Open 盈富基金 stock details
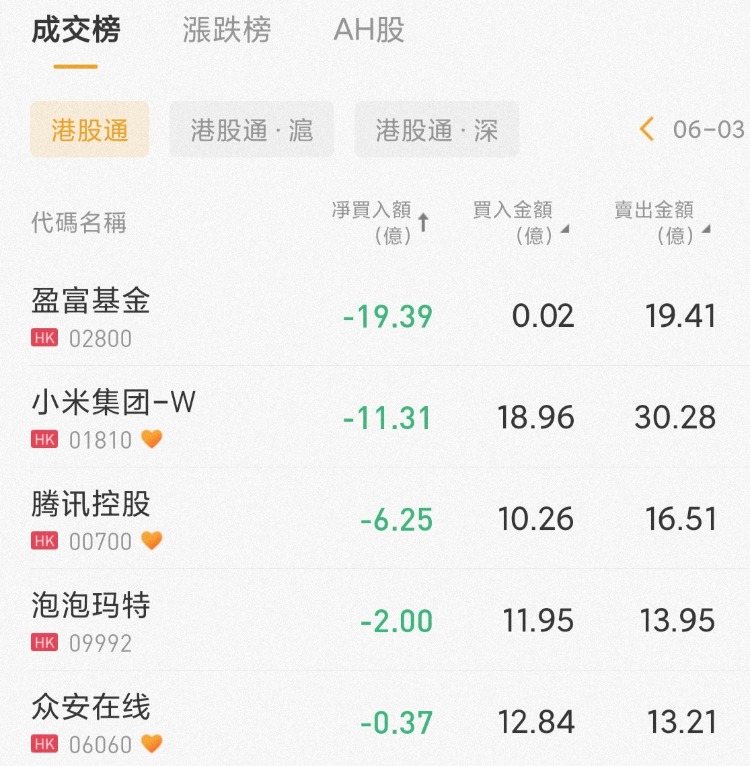This screenshot has height=766, width=750. point(91,316)
